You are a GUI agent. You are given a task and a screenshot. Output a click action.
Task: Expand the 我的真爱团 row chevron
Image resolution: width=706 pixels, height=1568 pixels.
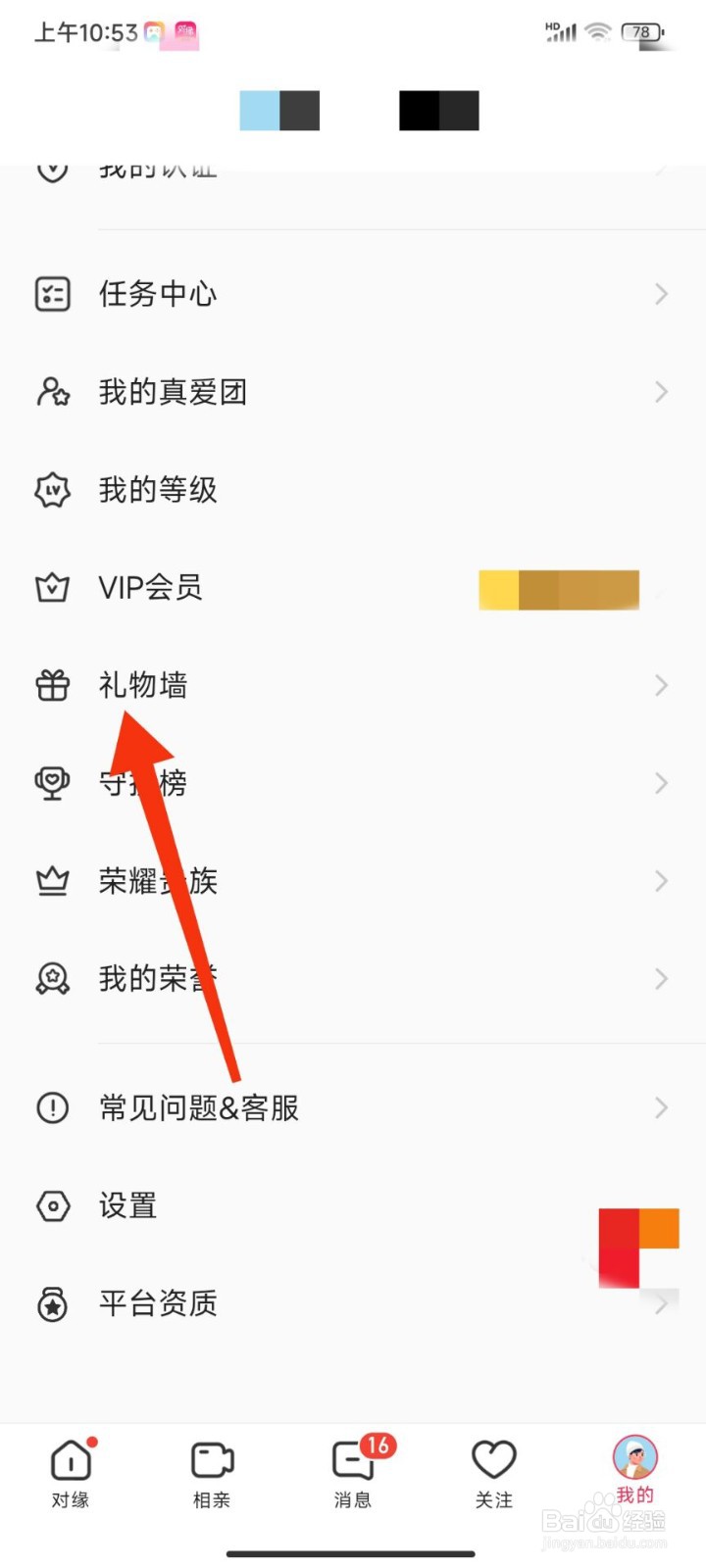[x=661, y=392]
